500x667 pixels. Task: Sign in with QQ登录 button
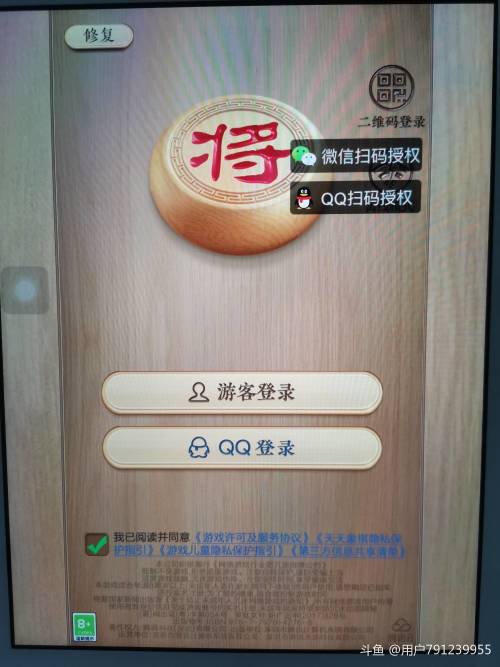pos(242,448)
